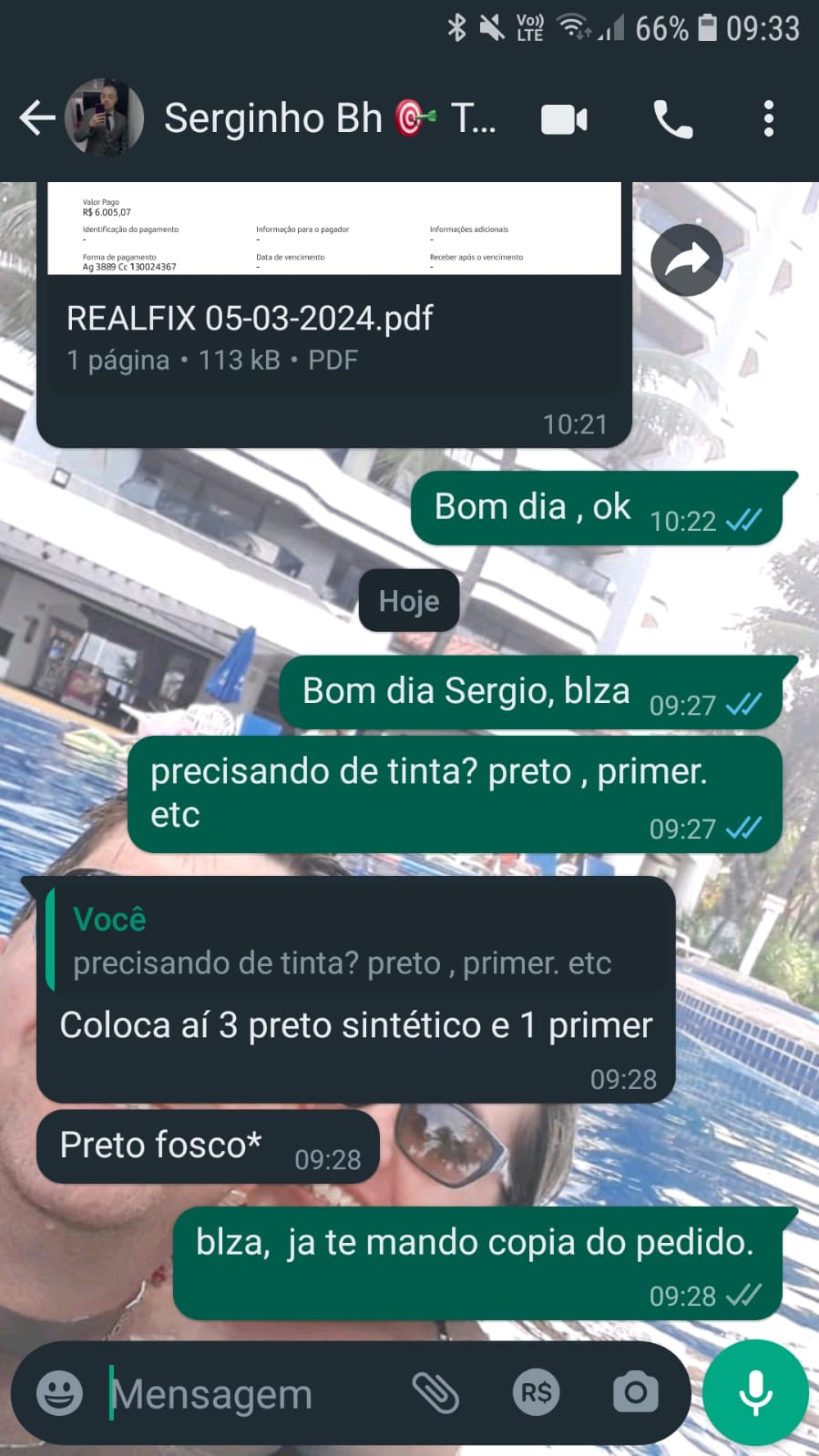The image size is (819, 1456).
Task: Open the camera to take a photo
Action: click(x=635, y=1392)
